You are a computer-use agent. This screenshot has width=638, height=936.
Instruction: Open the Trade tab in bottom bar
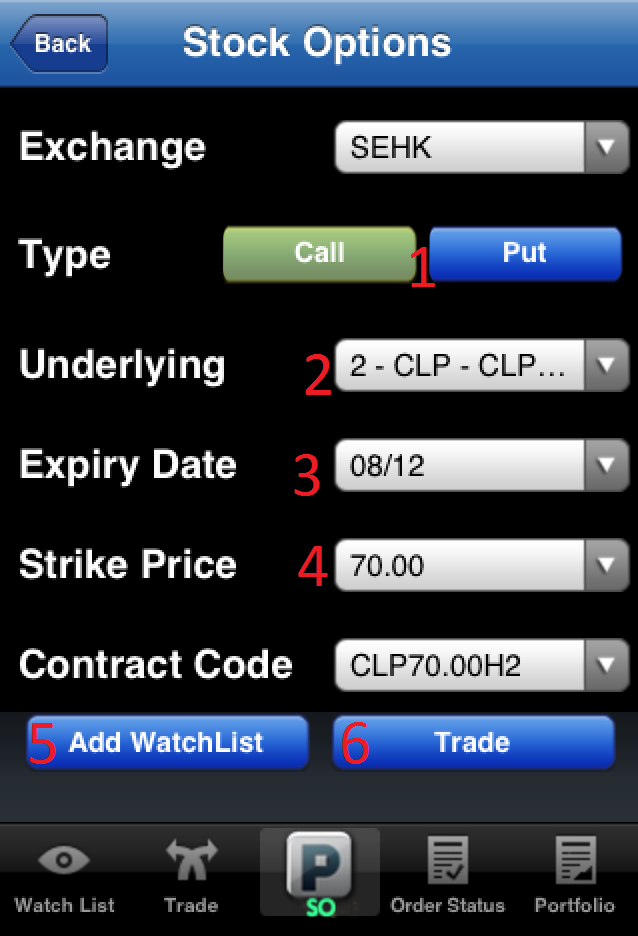(x=191, y=879)
